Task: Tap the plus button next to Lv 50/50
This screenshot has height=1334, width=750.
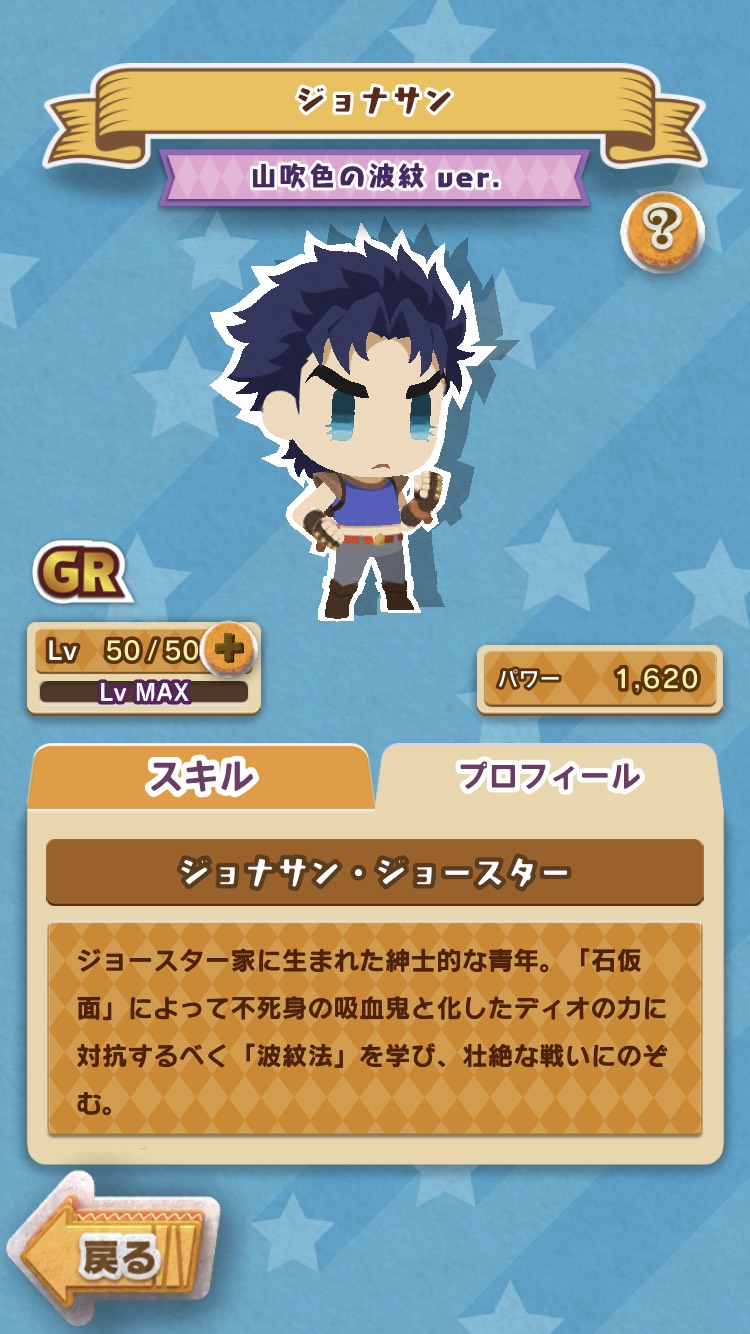Action: pyautogui.click(x=229, y=649)
